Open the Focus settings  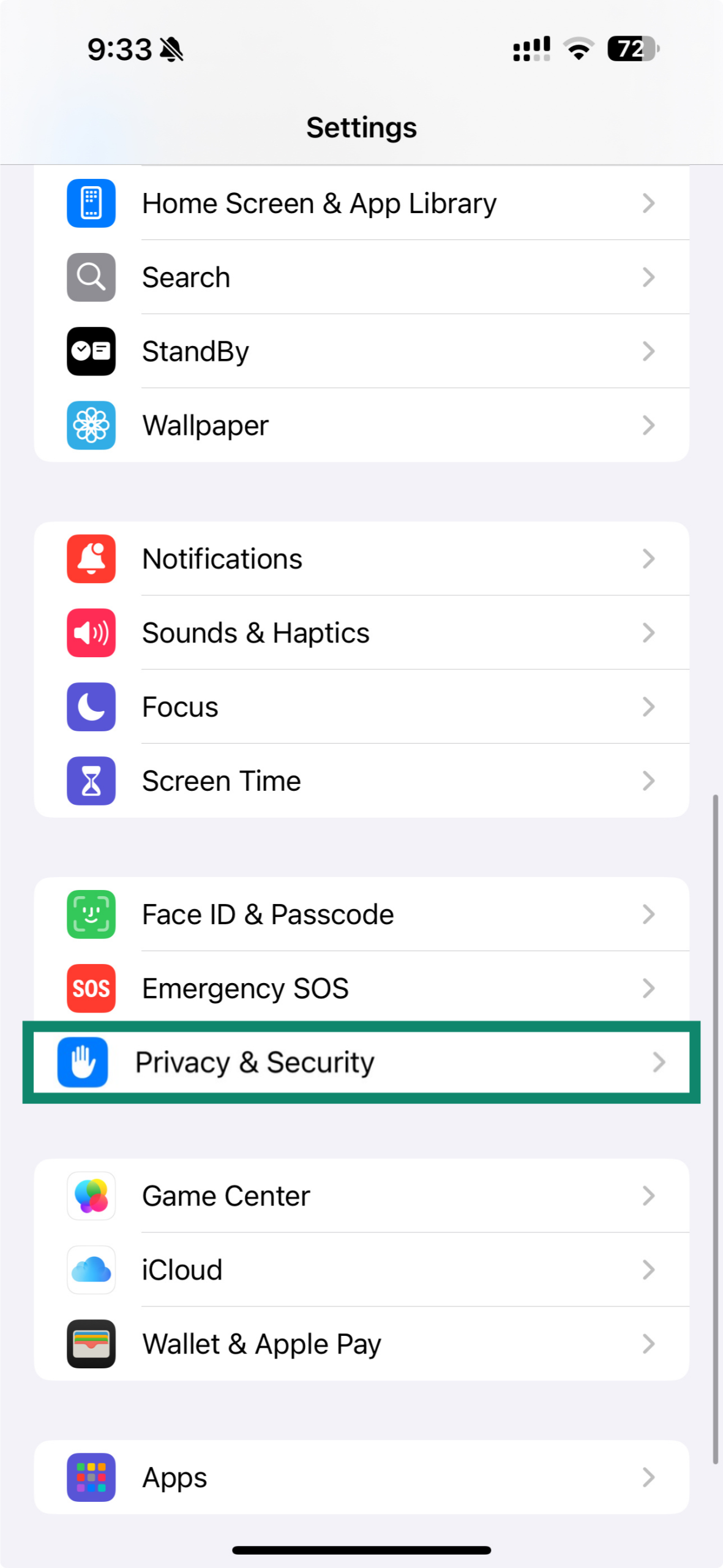pos(361,707)
